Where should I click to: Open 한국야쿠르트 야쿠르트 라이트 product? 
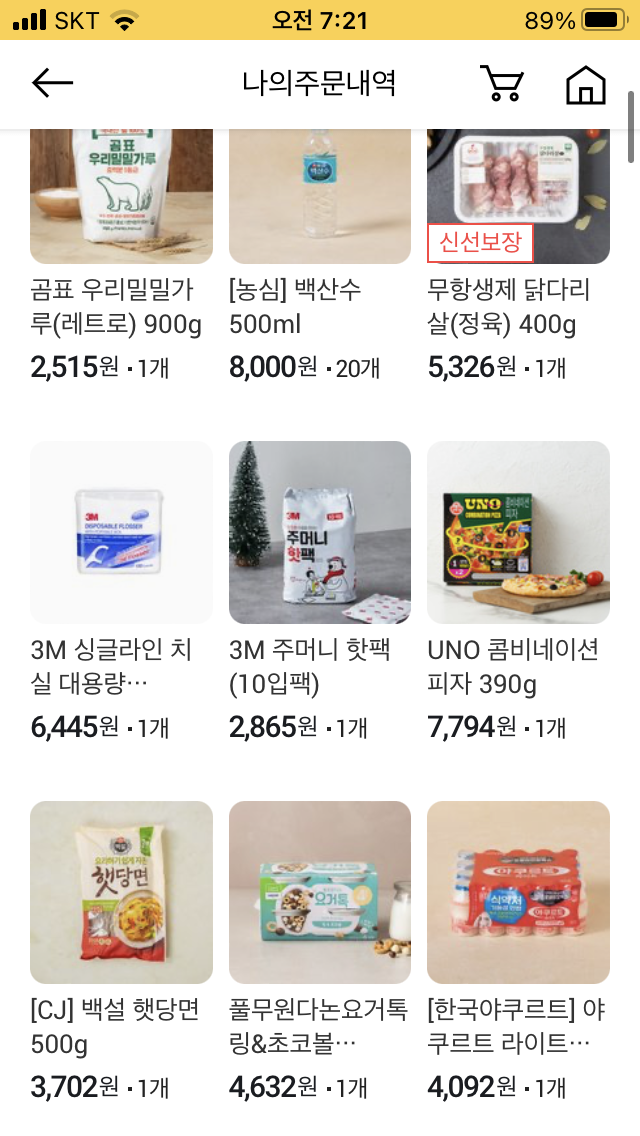[x=518, y=892]
